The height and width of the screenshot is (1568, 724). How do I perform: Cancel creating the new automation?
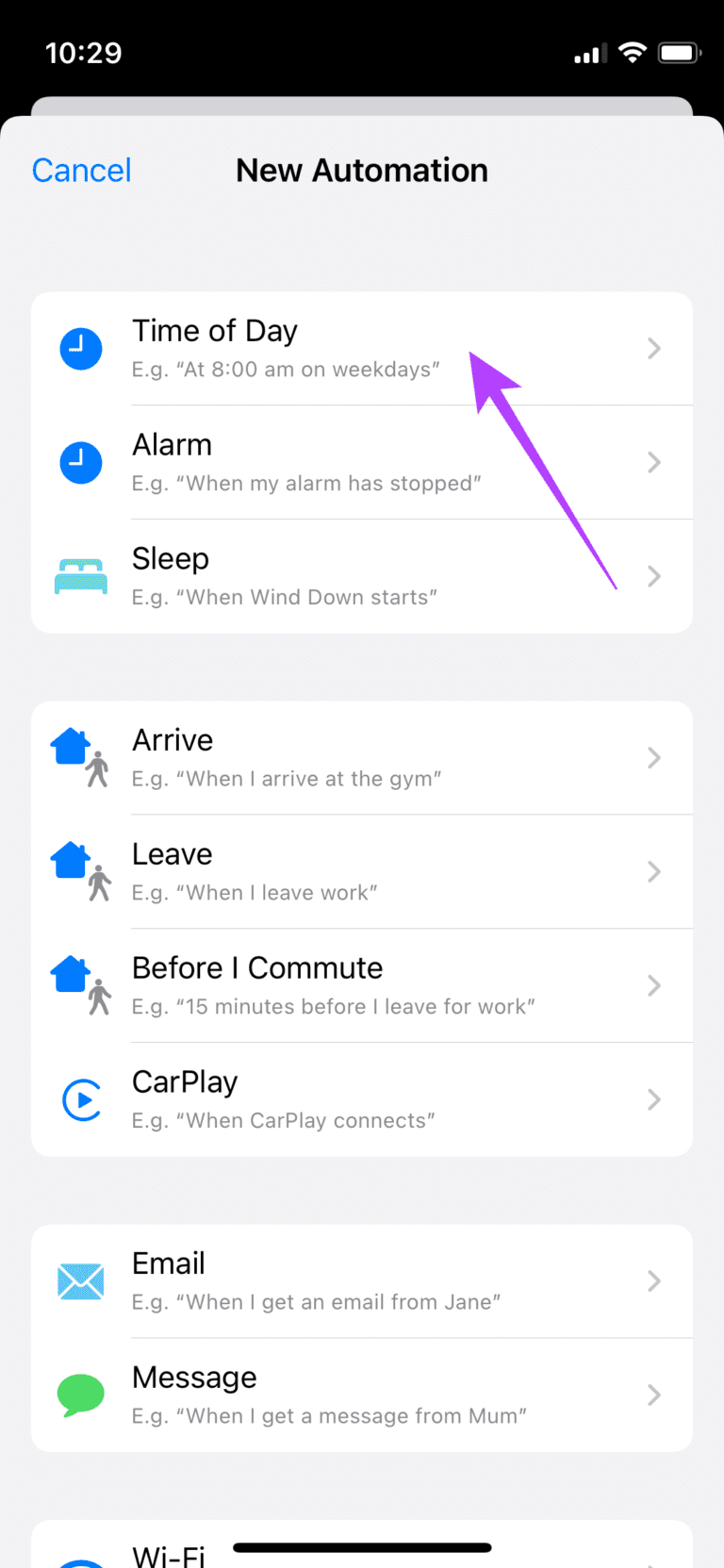coord(81,170)
